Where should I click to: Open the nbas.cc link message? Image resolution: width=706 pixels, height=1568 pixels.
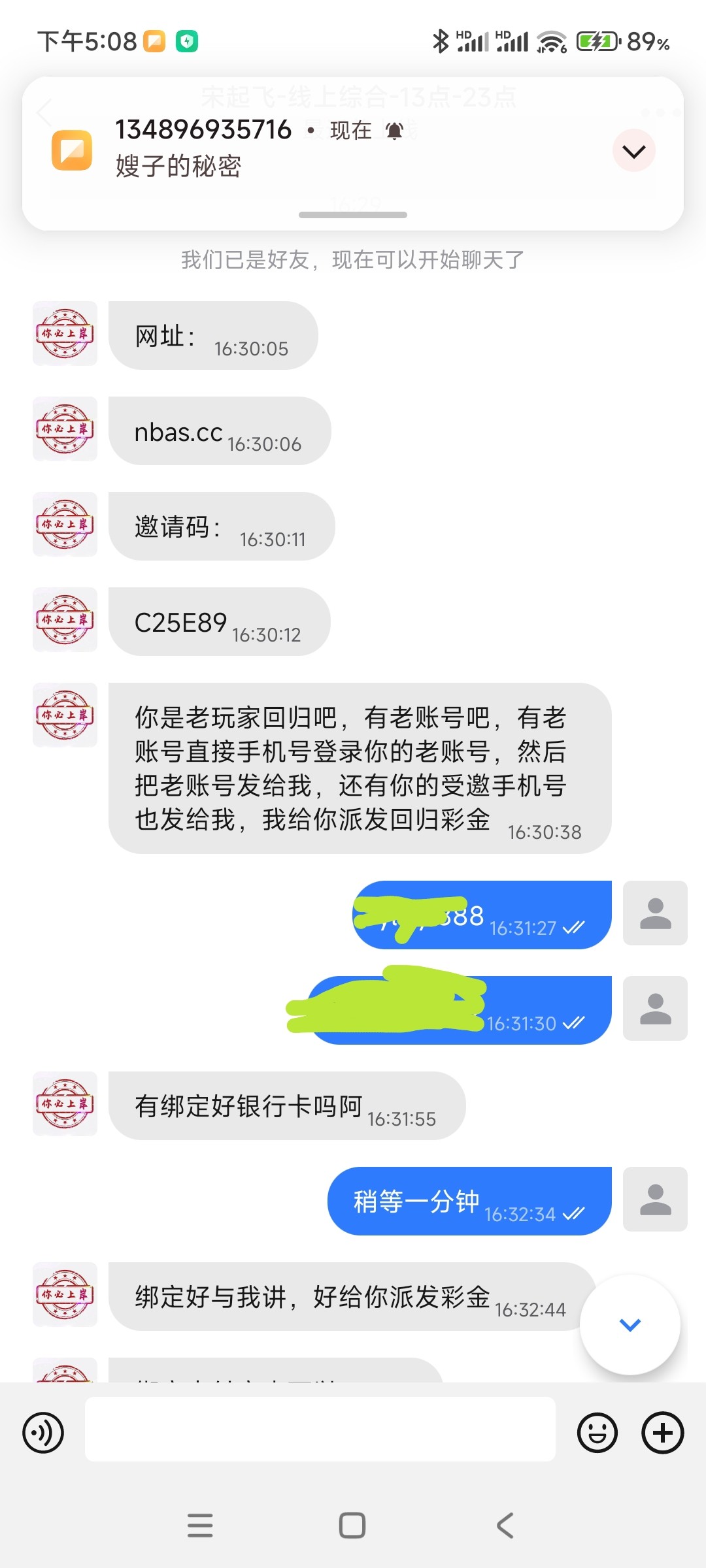click(178, 433)
